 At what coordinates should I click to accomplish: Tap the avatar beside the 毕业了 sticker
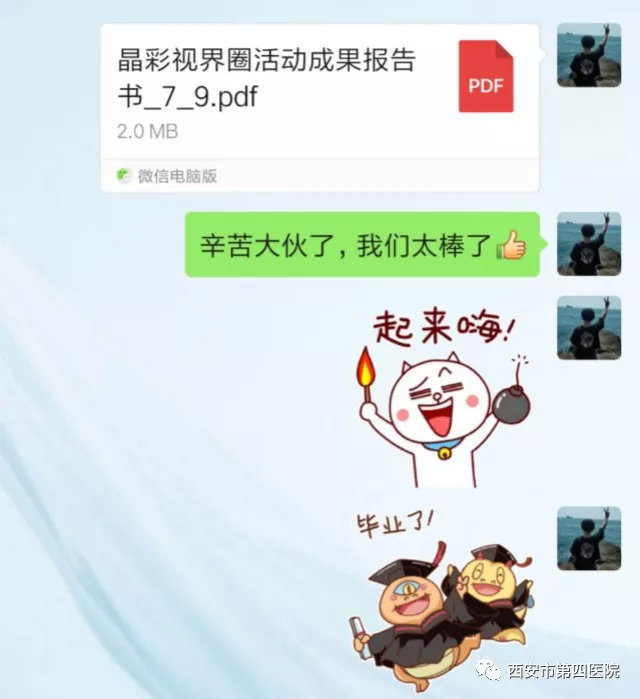pyautogui.click(x=588, y=539)
